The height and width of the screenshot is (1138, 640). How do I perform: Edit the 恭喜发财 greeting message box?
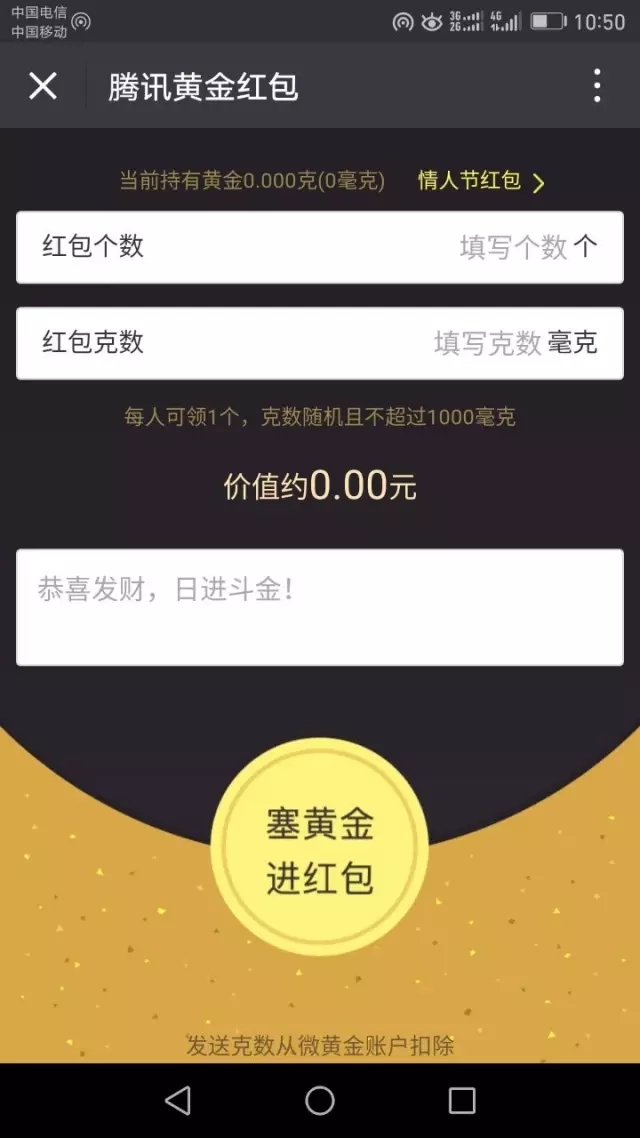(x=320, y=607)
